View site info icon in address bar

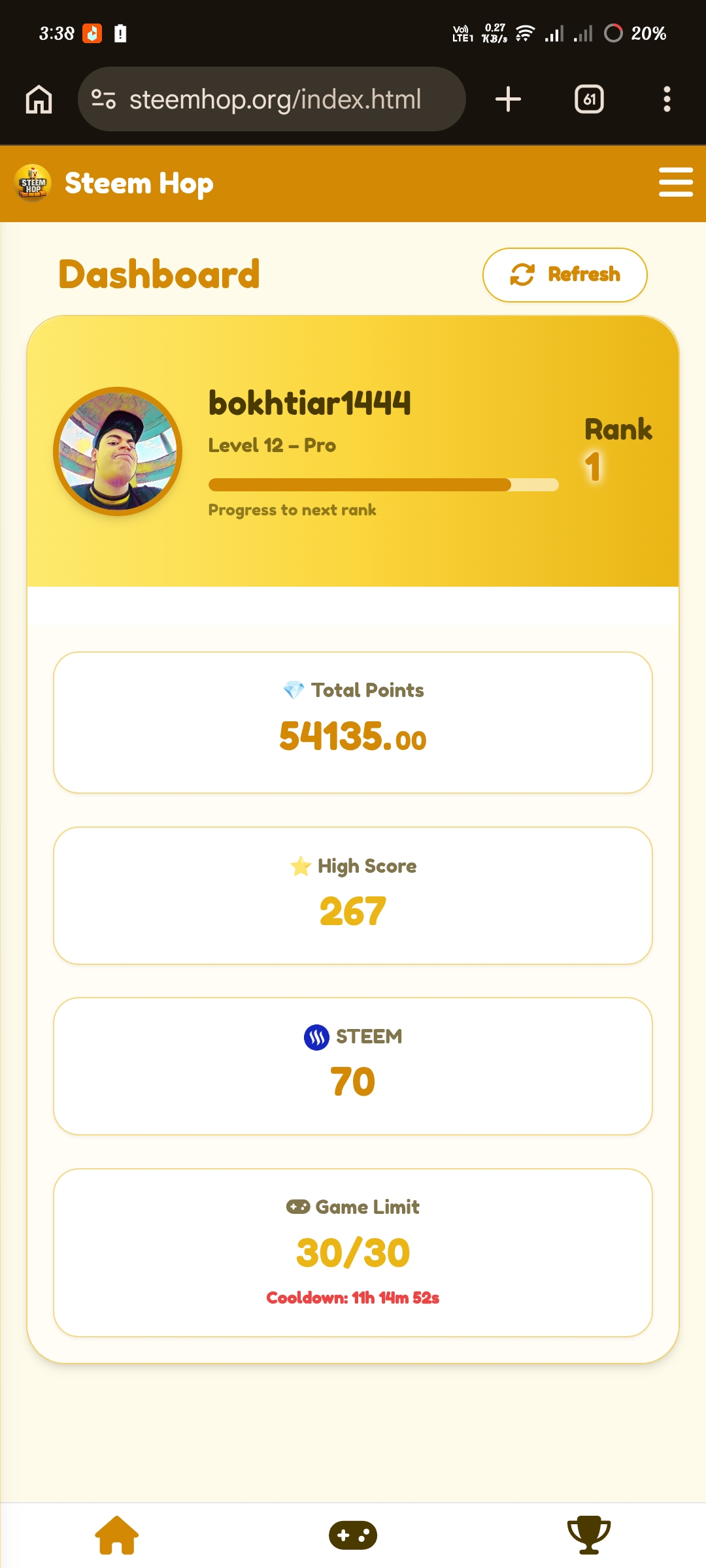[103, 99]
